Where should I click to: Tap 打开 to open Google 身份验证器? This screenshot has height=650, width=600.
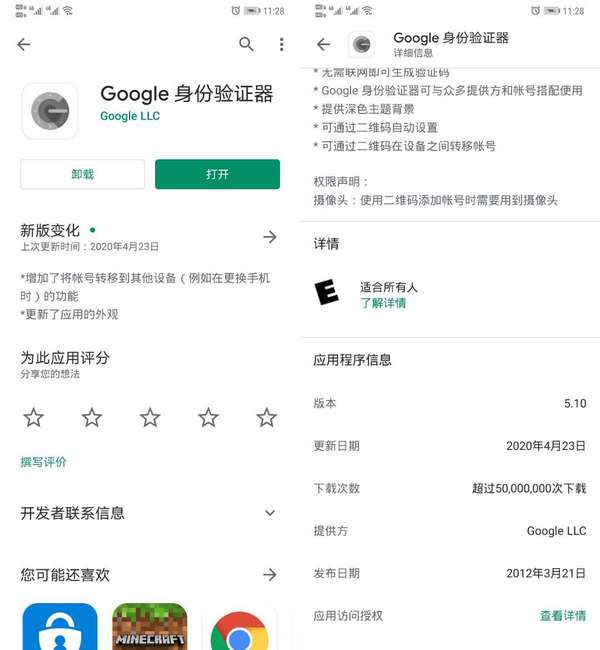(217, 174)
